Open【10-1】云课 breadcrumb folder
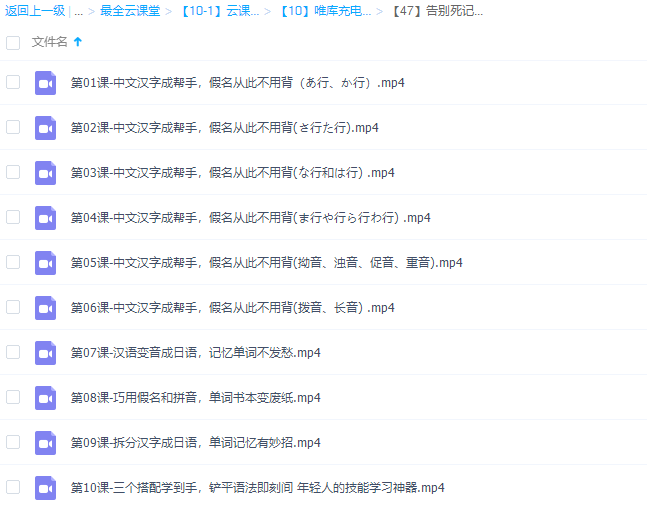The width and height of the screenshot is (647, 509). click(x=219, y=11)
